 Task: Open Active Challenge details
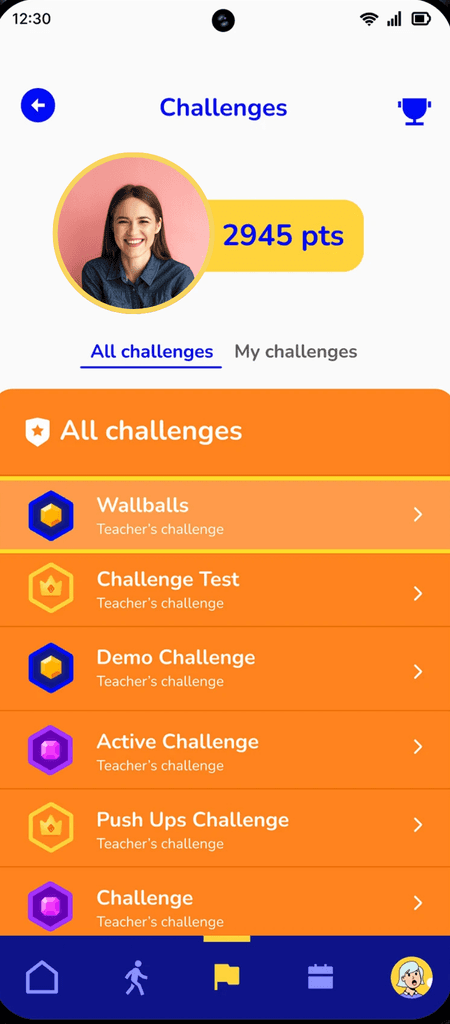[225, 750]
